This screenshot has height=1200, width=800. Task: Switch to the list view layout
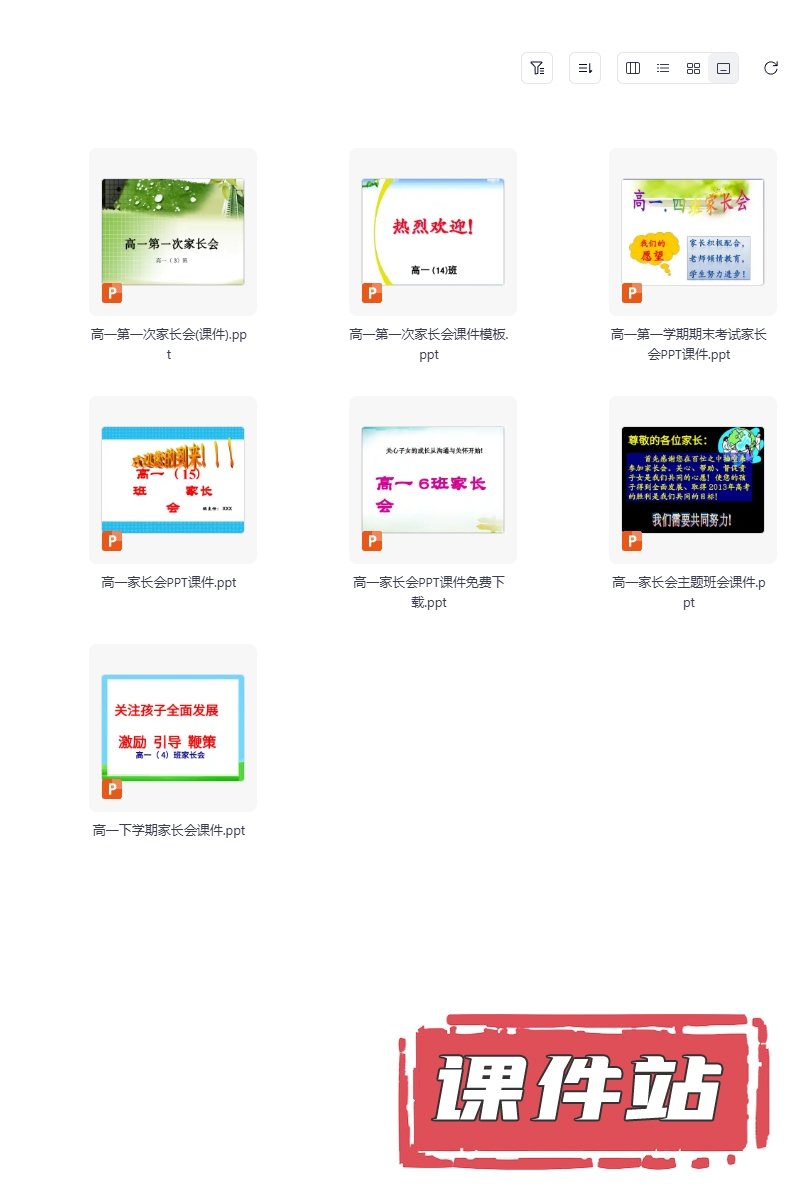tap(663, 68)
